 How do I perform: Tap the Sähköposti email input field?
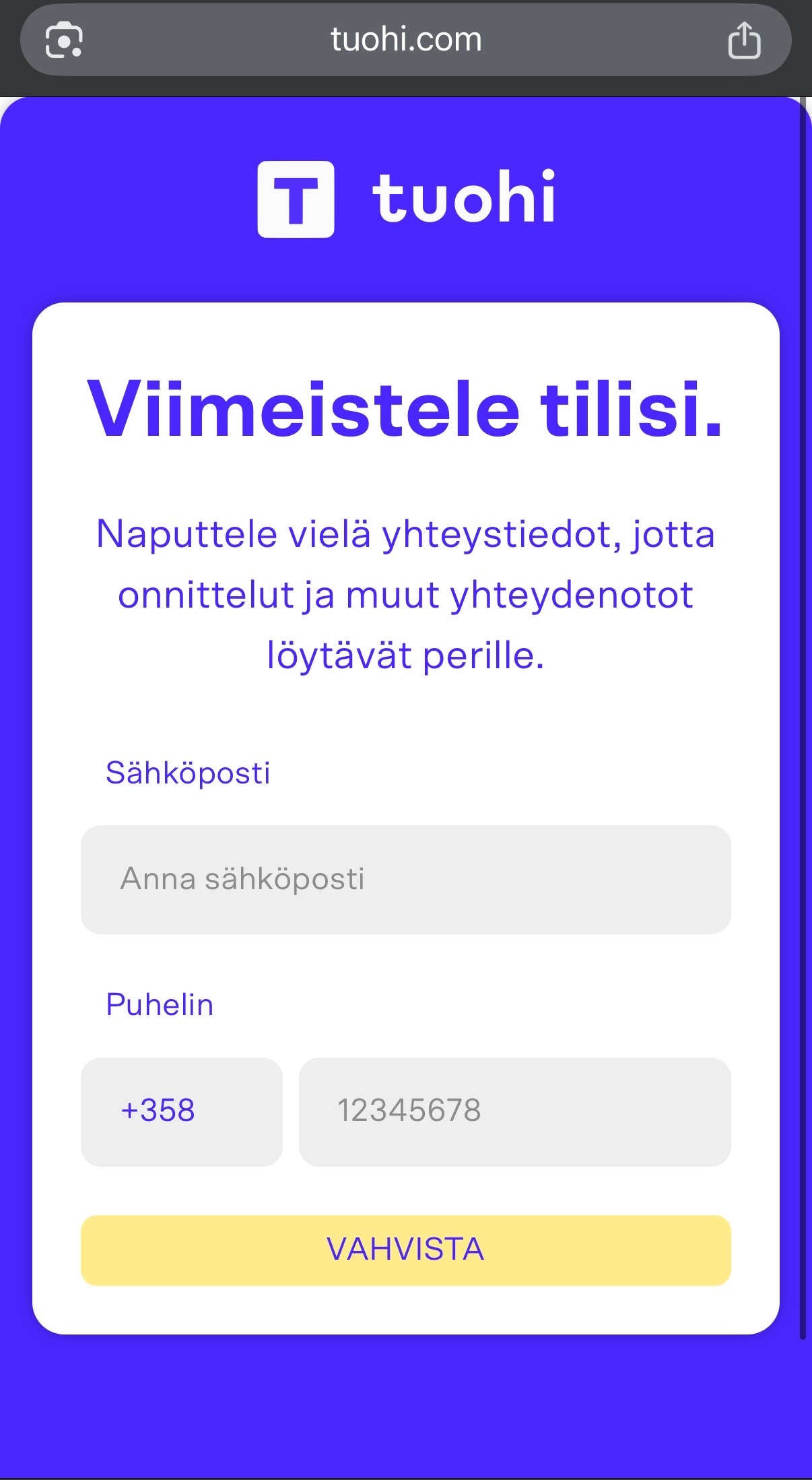point(405,879)
